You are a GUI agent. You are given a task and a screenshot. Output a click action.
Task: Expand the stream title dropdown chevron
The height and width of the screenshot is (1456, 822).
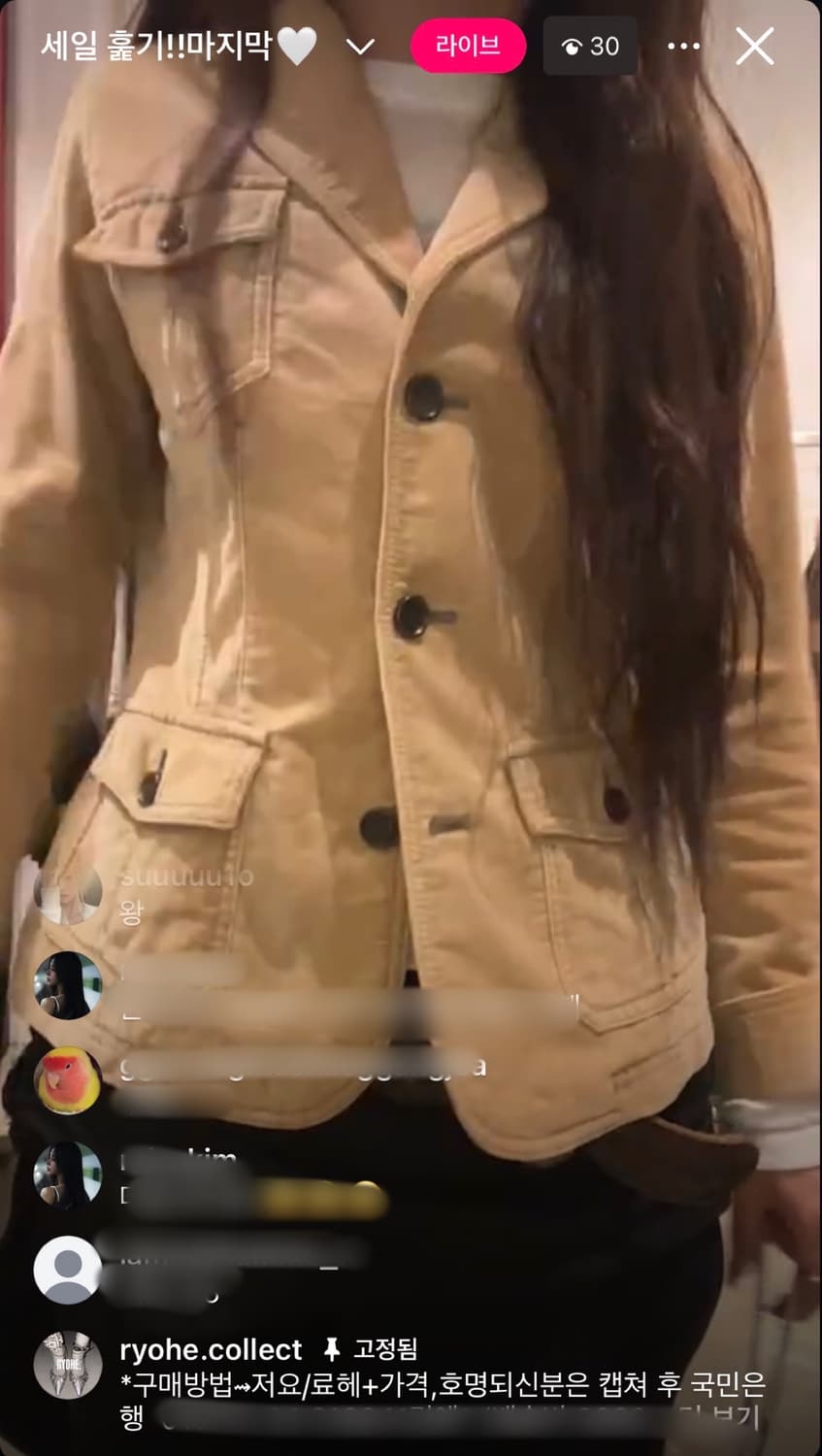tap(361, 45)
